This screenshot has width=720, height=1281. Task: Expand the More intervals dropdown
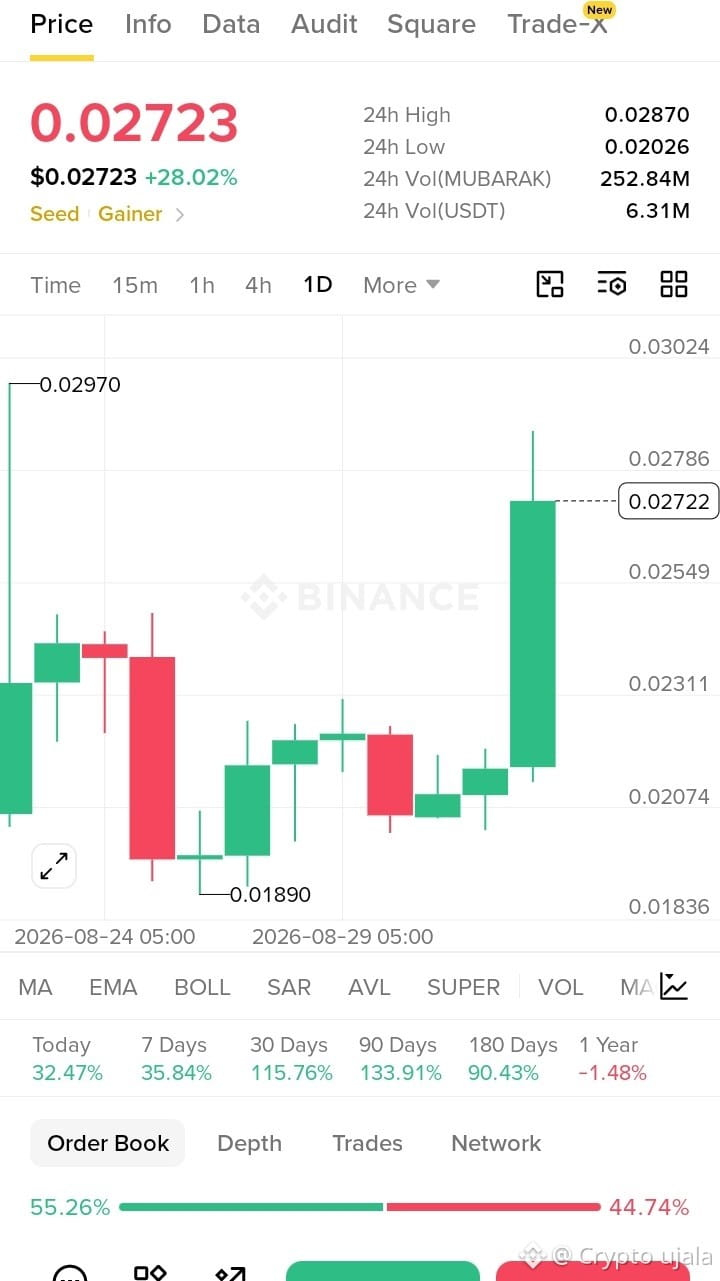pos(401,285)
